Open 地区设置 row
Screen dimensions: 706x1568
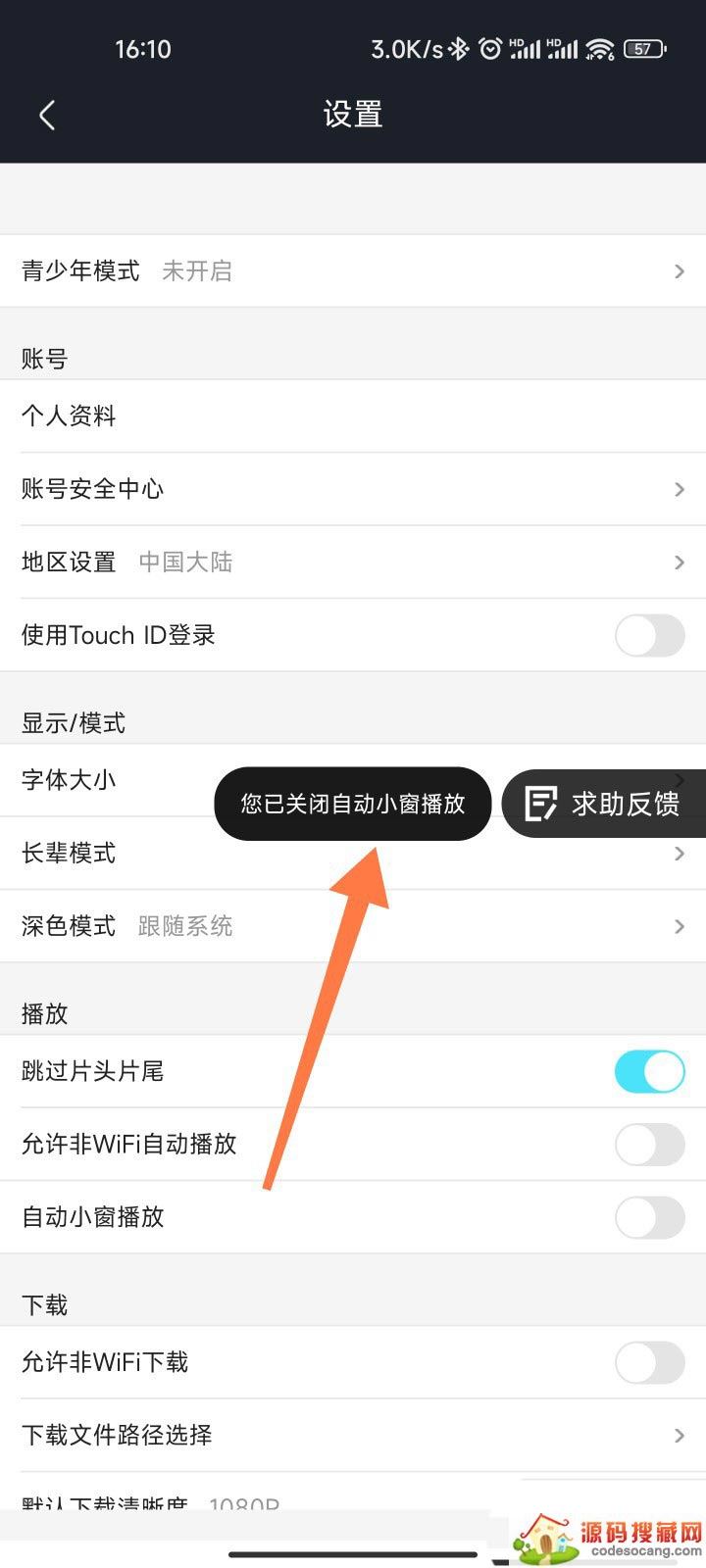click(353, 562)
